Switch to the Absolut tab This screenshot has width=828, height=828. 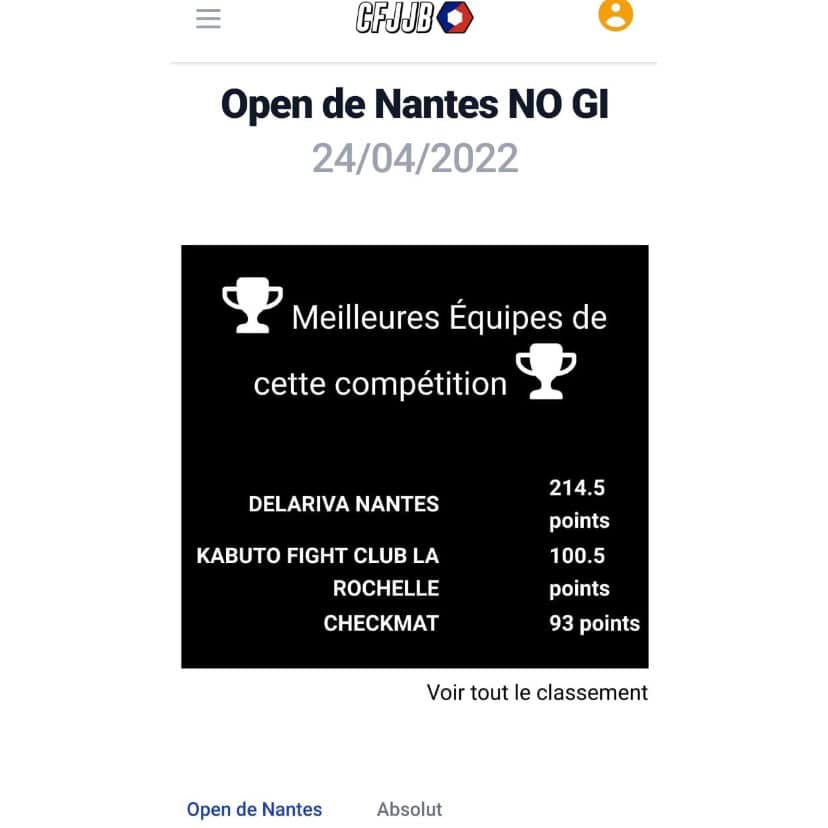[409, 809]
